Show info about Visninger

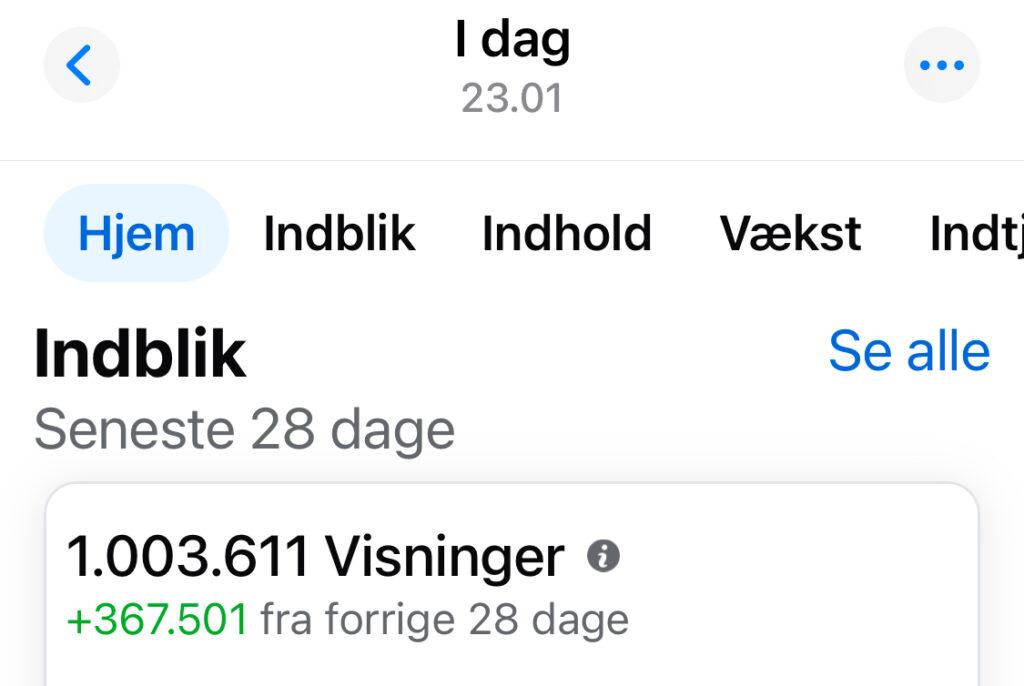(602, 556)
